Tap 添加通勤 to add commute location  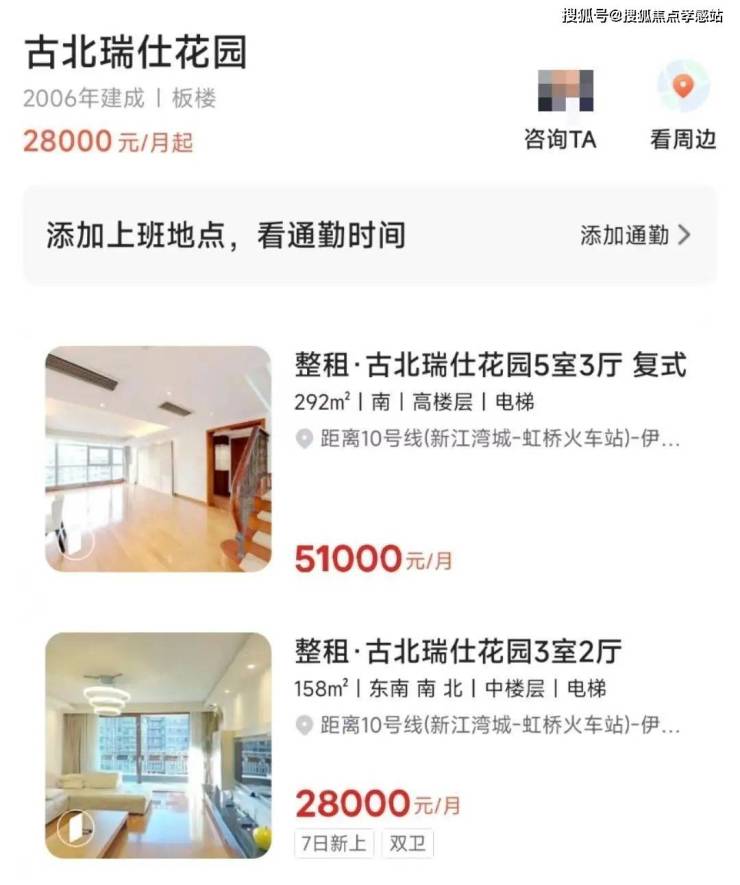click(635, 236)
